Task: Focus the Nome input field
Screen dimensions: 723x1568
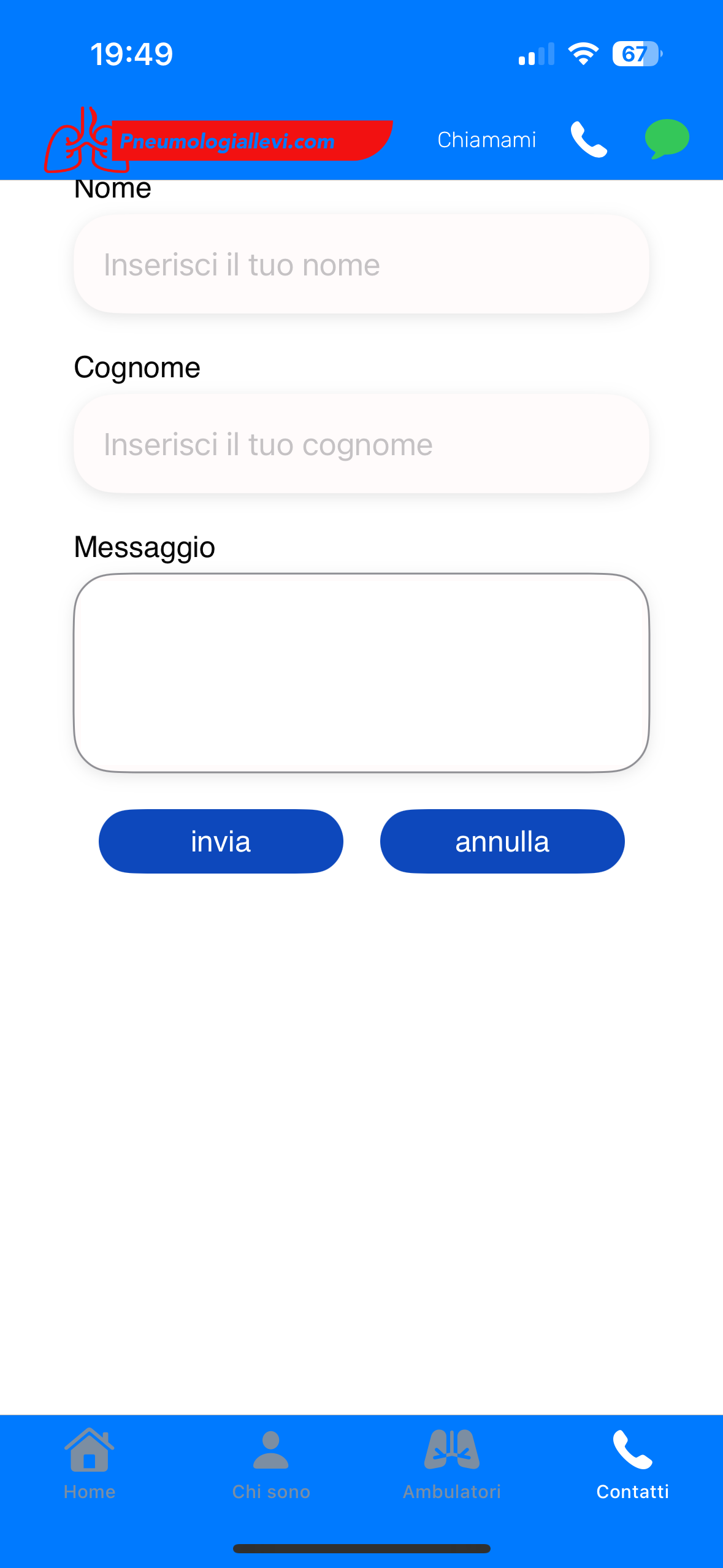Action: click(361, 264)
